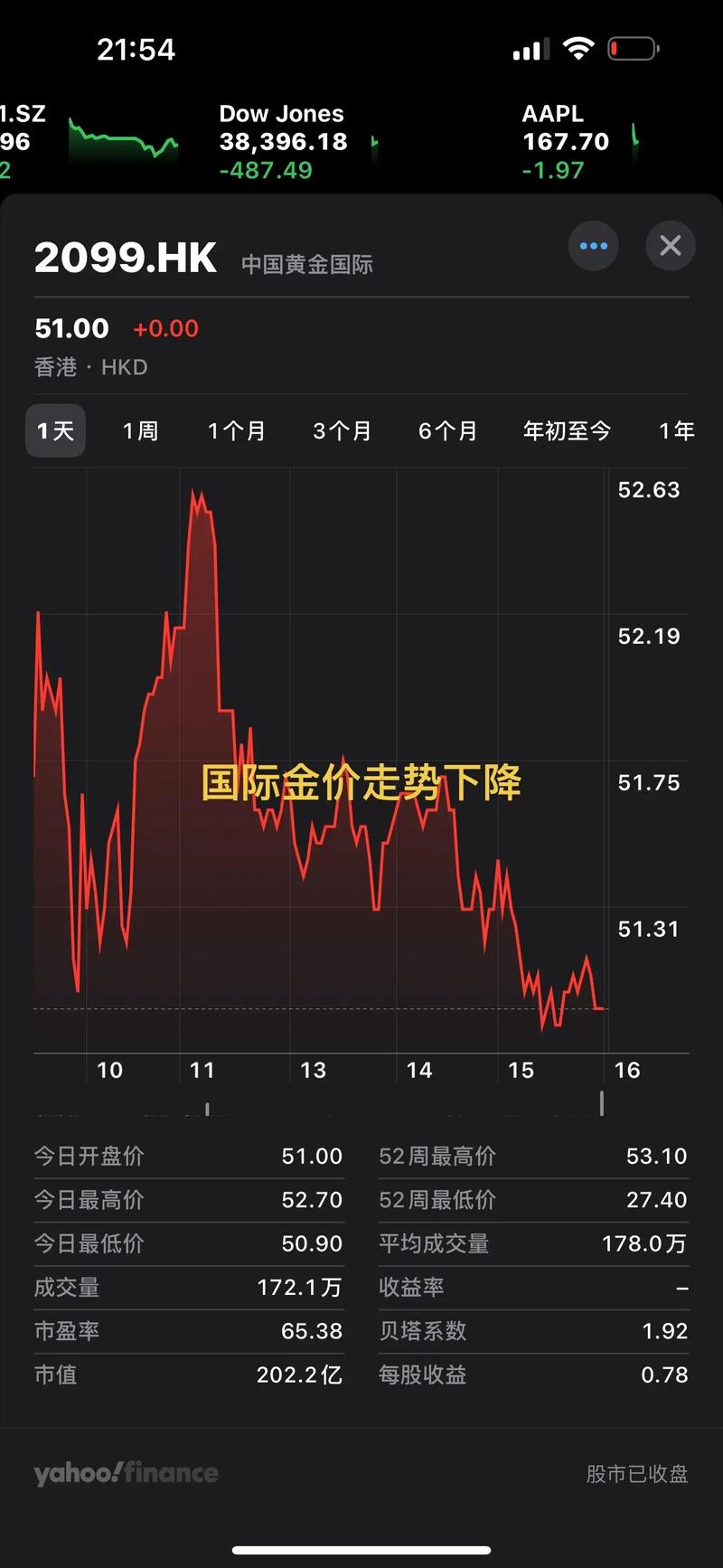The image size is (723, 1568).
Task: Open the Dow Jones ticker
Action: pos(282,142)
